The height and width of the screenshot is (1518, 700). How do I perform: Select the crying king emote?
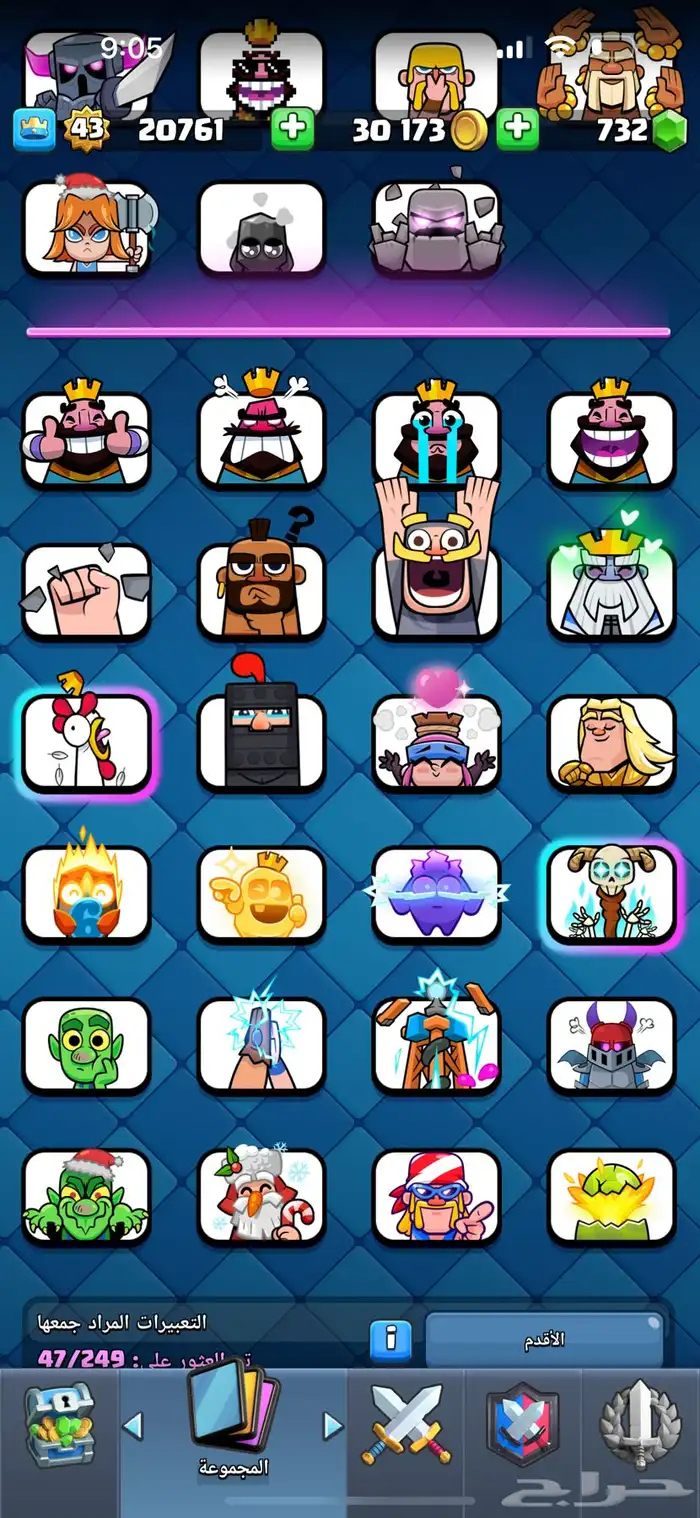(436, 438)
